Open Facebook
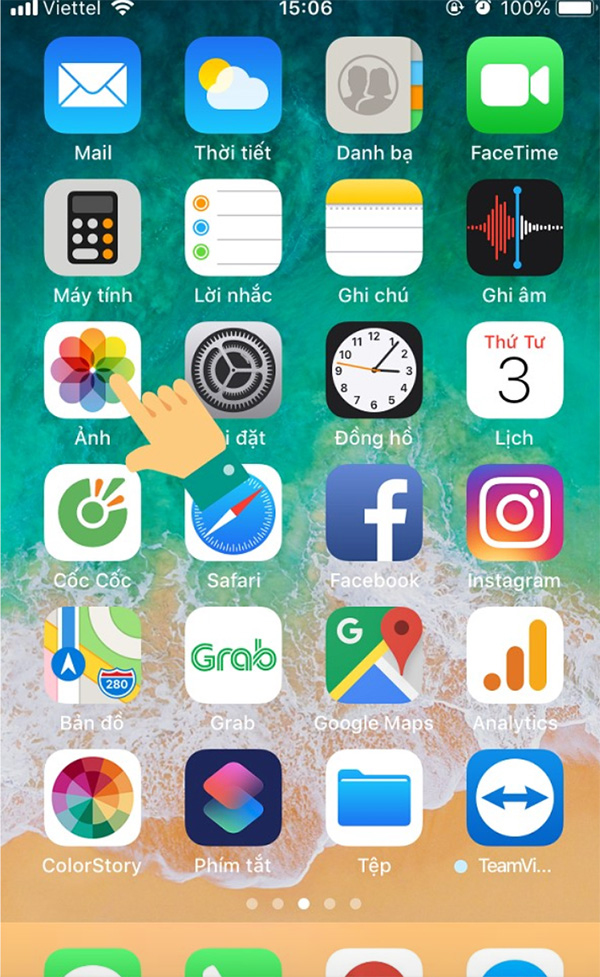600x977 pixels. pyautogui.click(x=374, y=512)
